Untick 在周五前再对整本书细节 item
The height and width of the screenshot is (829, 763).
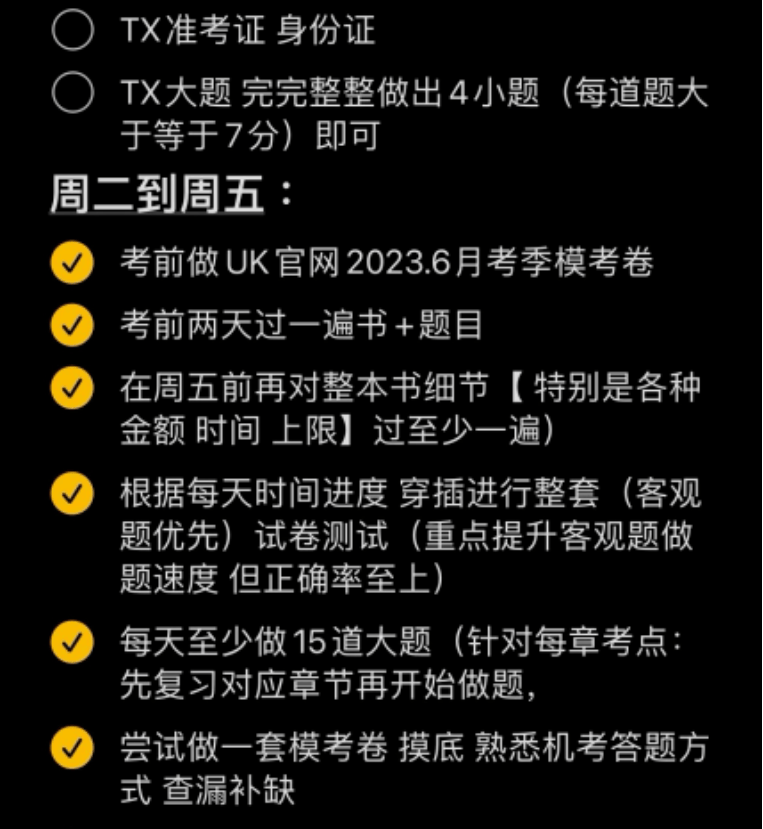71,388
